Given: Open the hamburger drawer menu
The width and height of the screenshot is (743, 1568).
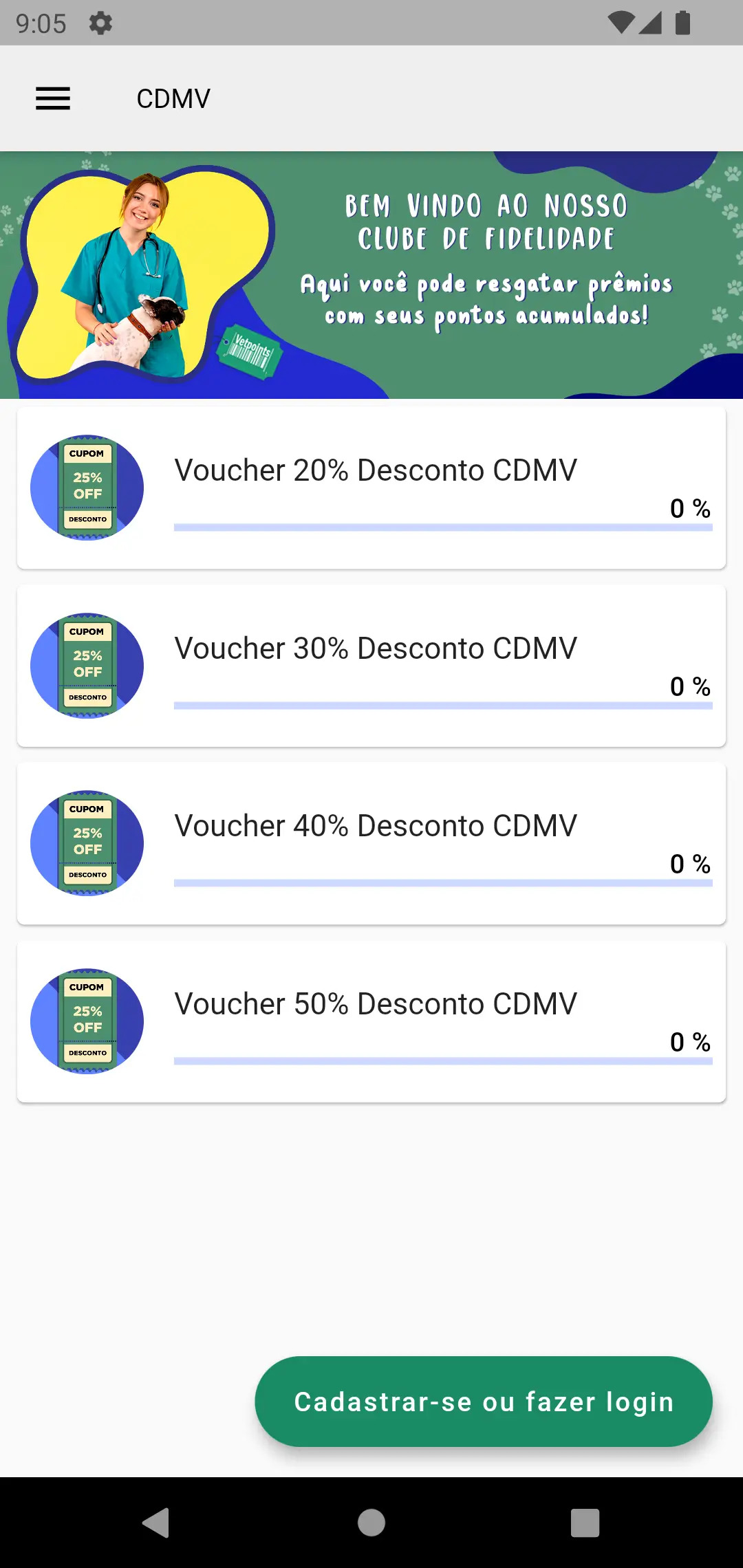Looking at the screenshot, I should point(53,98).
